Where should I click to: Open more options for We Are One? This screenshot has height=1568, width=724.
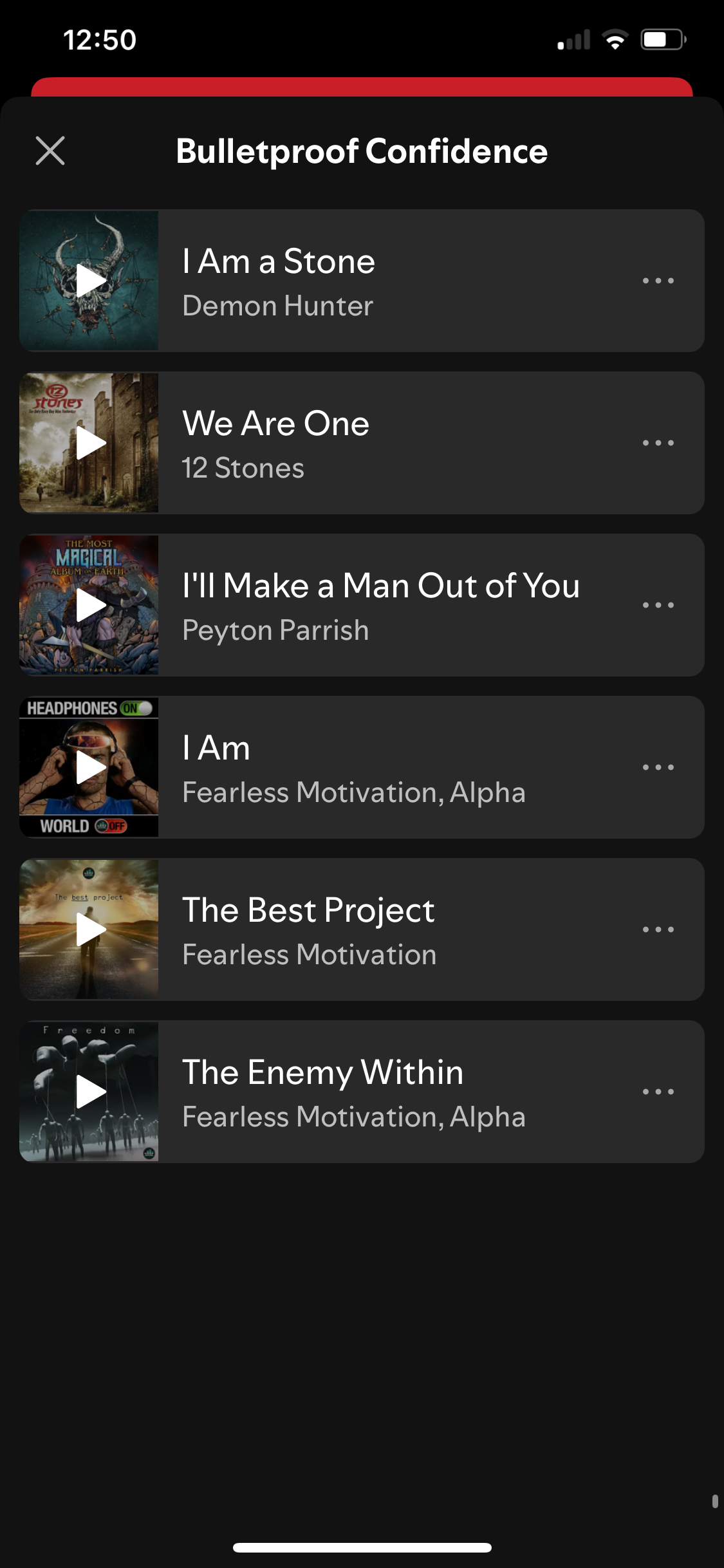click(x=658, y=443)
